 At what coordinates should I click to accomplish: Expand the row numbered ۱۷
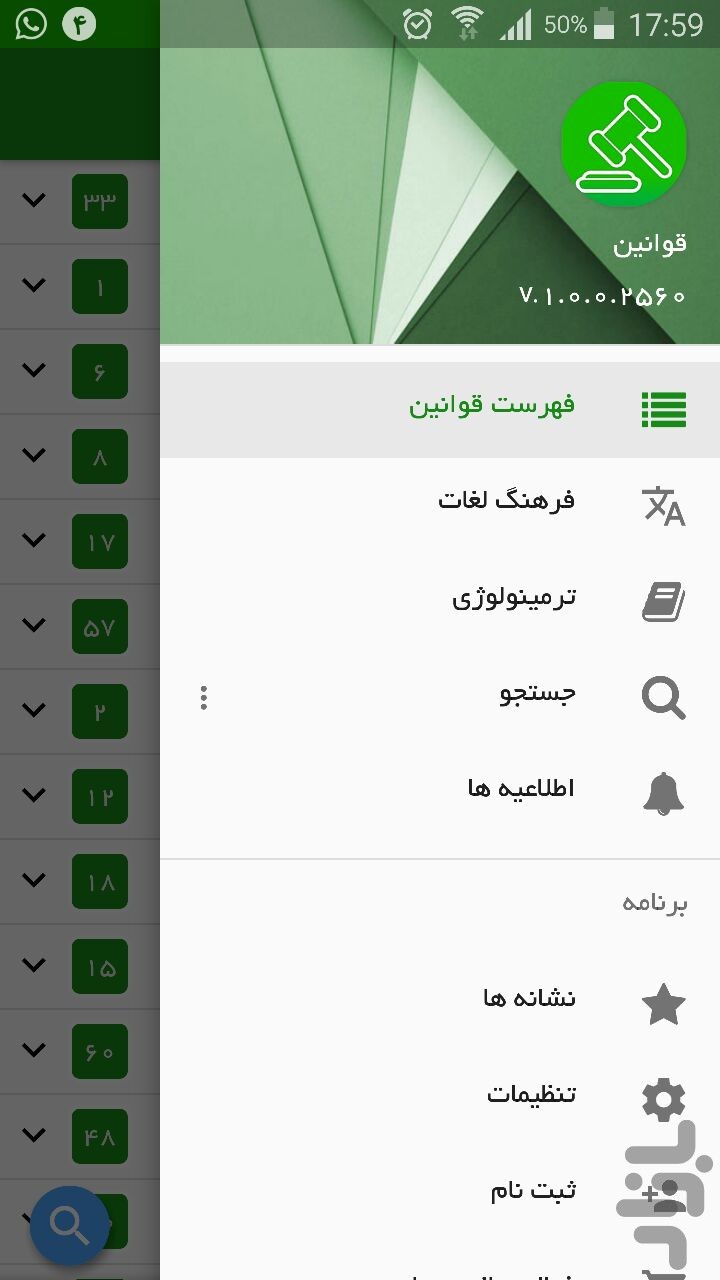(x=34, y=540)
